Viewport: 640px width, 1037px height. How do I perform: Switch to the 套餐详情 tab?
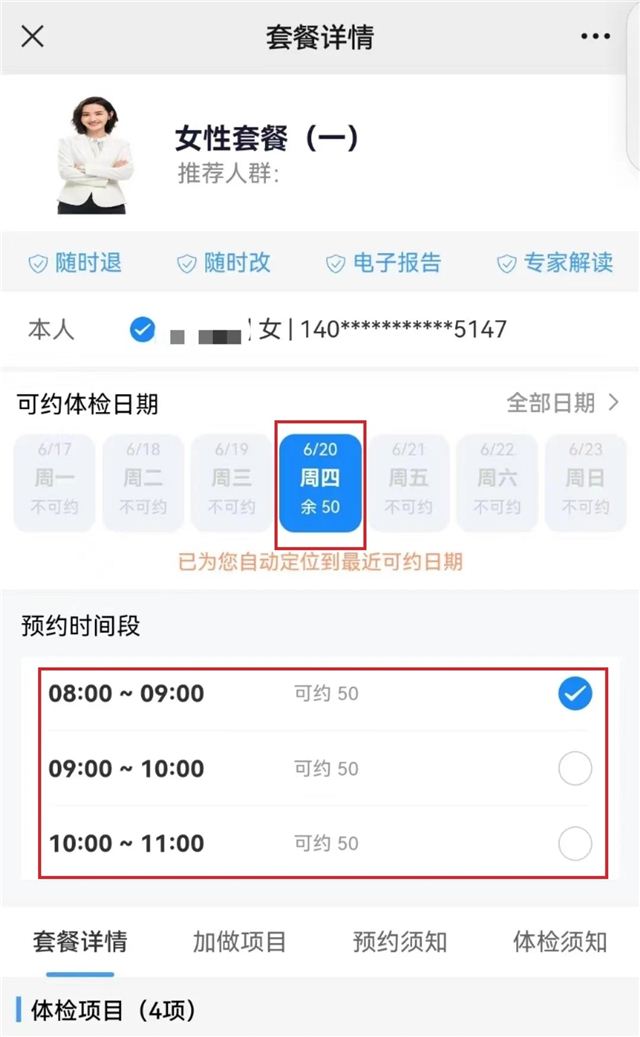pyautogui.click(x=80, y=941)
